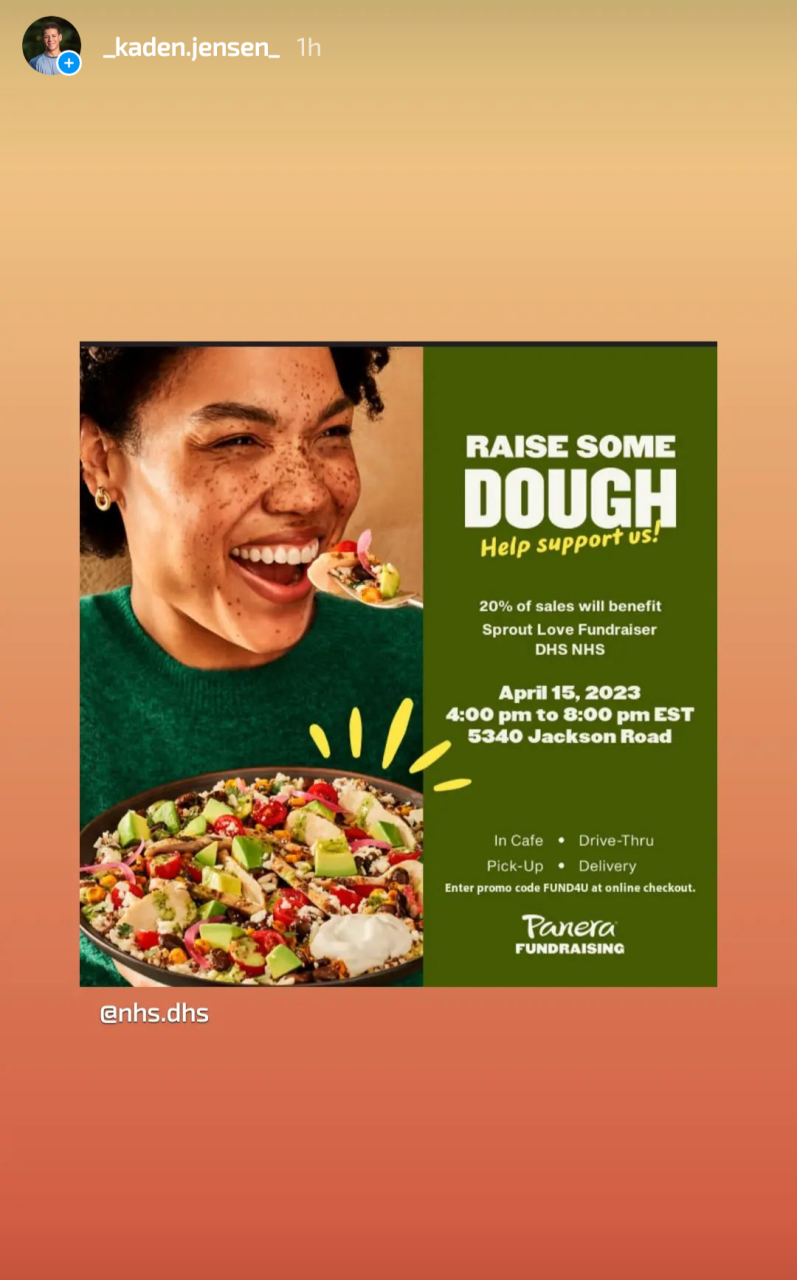Open the @nhs.dhs mention
Image resolution: width=797 pixels, height=1280 pixels.
click(x=154, y=1013)
